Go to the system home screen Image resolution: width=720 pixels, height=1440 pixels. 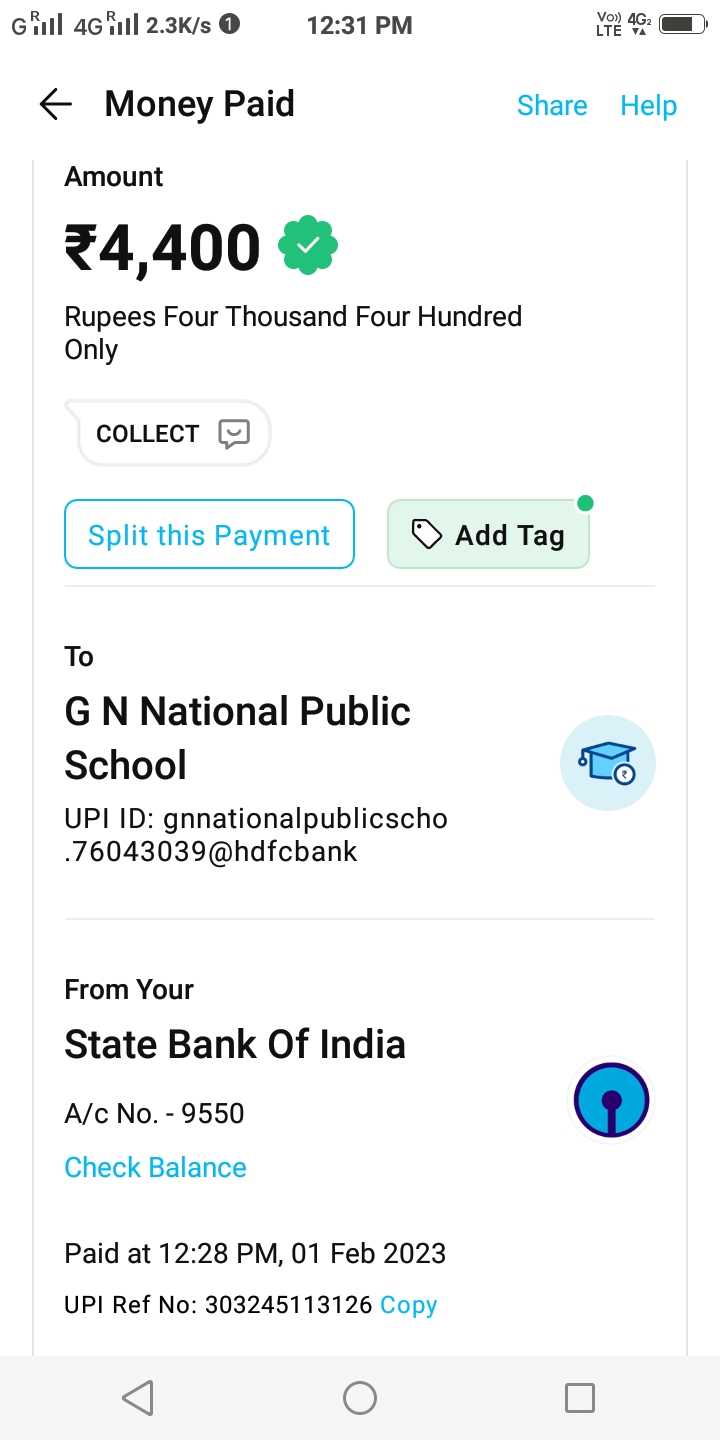point(360,1397)
